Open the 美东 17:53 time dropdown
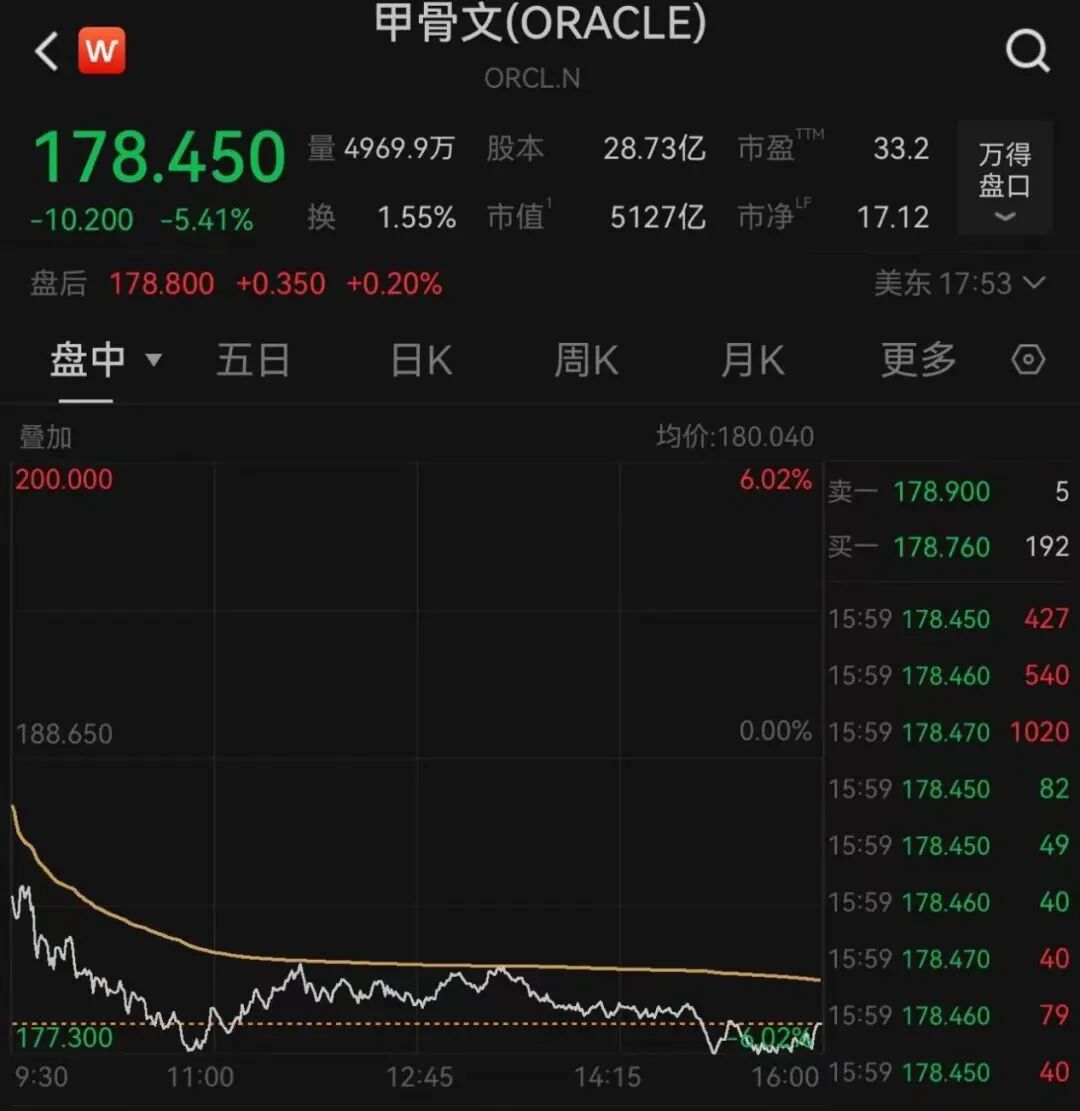 coord(959,284)
